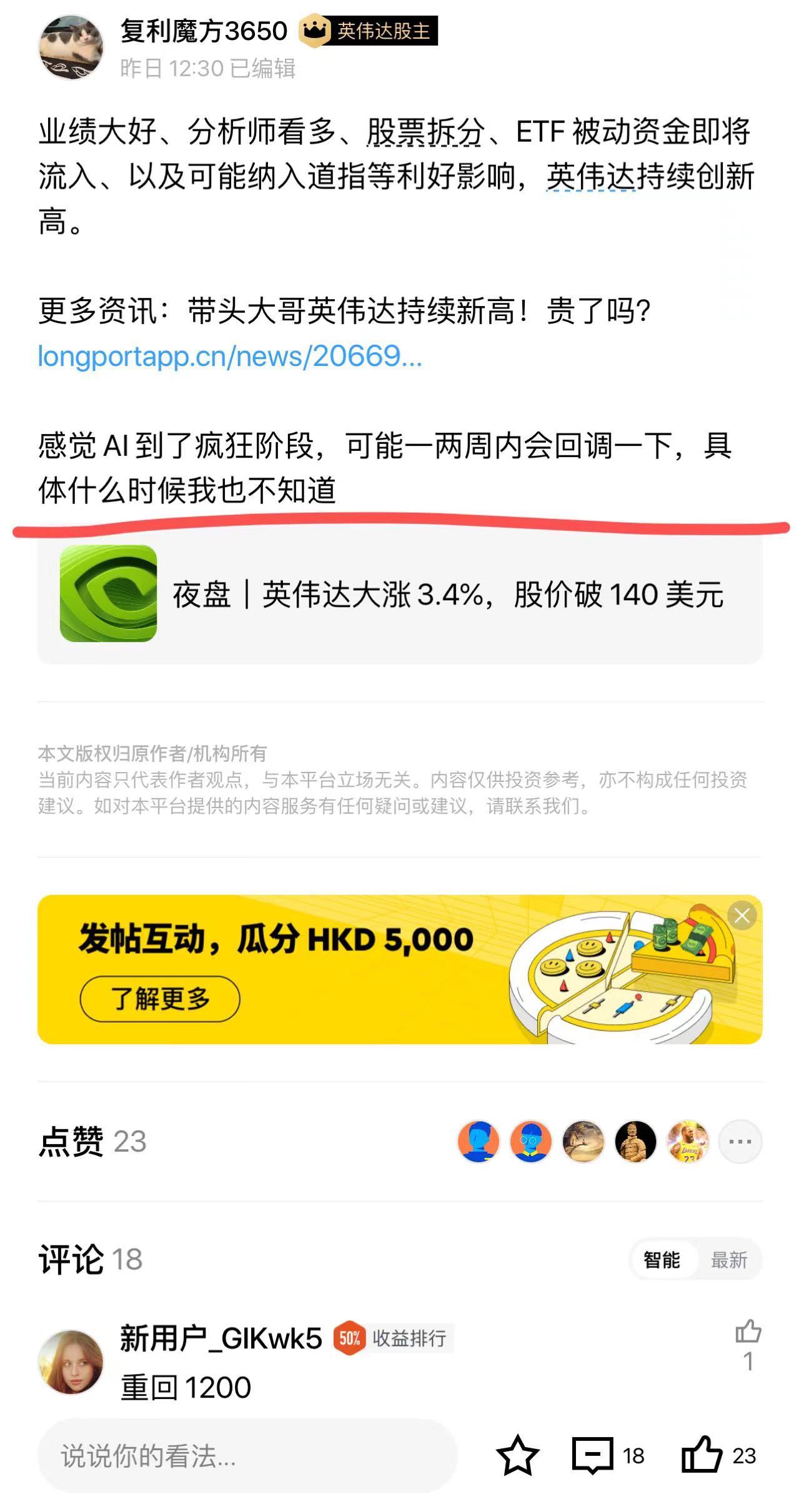799x1512 pixels.
Task: Tap the underlined 英伟达 stock link
Action: tap(590, 177)
